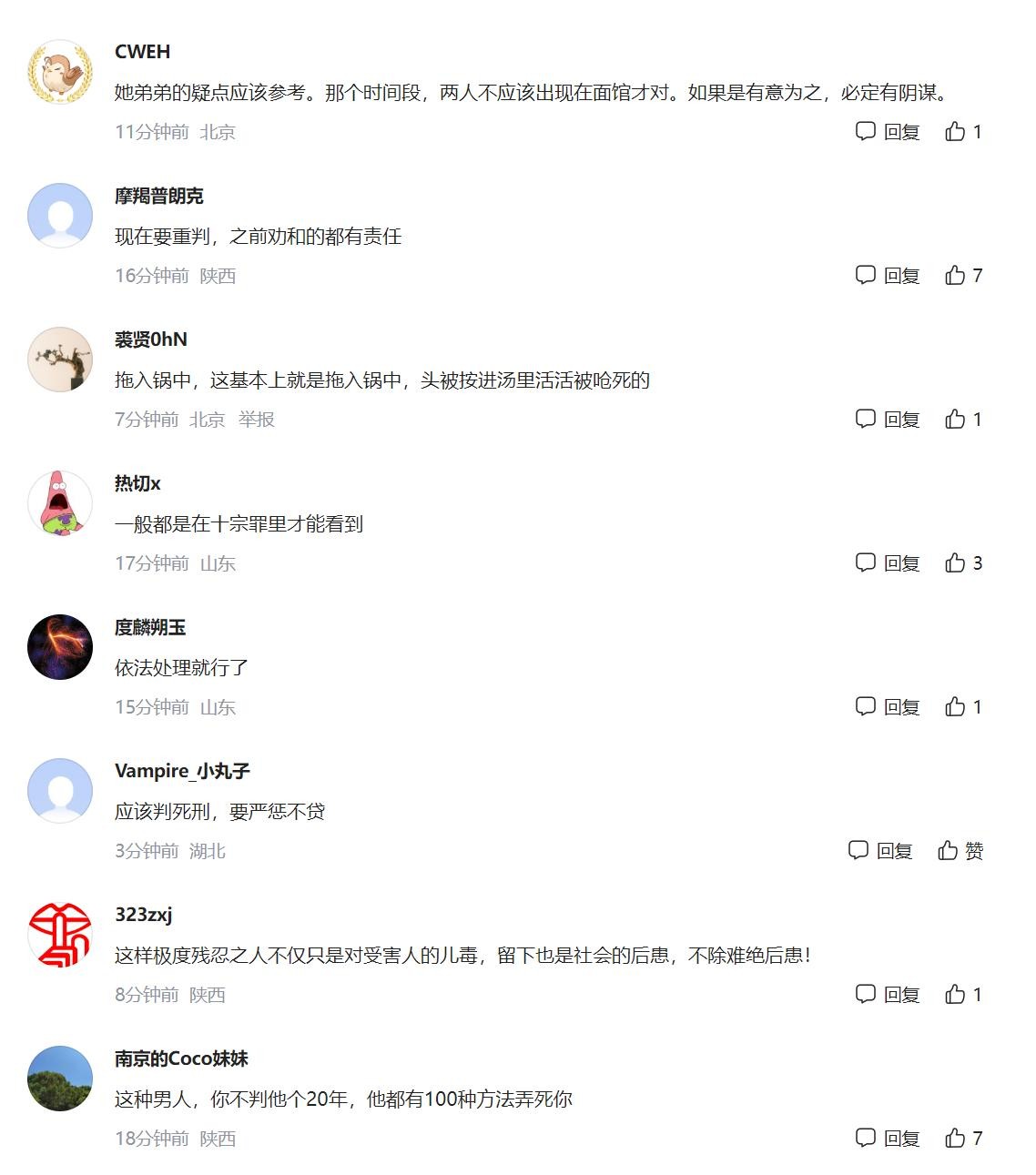Like 热切x's comment
Image resolution: width=1036 pixels, height=1175 pixels.
pyautogui.click(x=963, y=563)
